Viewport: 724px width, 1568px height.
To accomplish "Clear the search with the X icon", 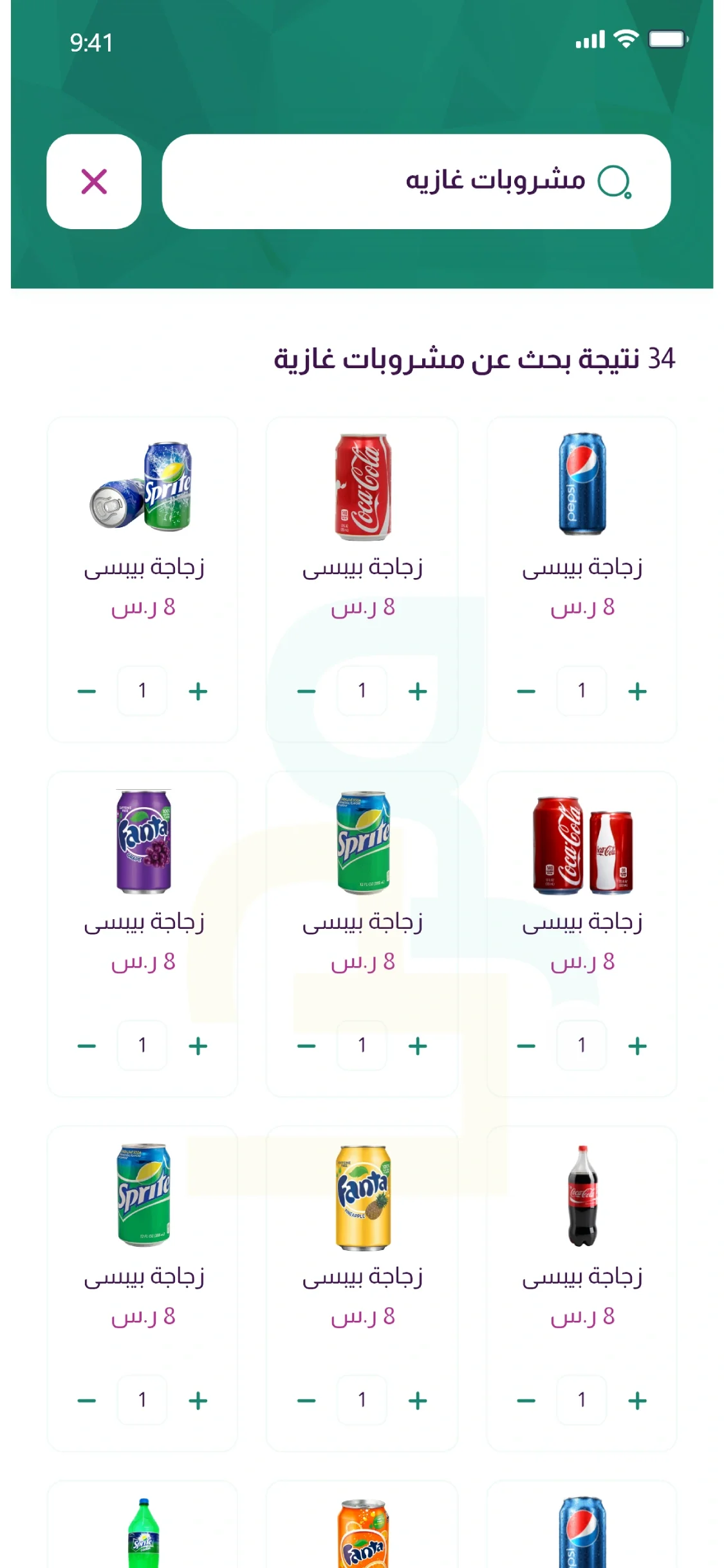I will [x=94, y=182].
